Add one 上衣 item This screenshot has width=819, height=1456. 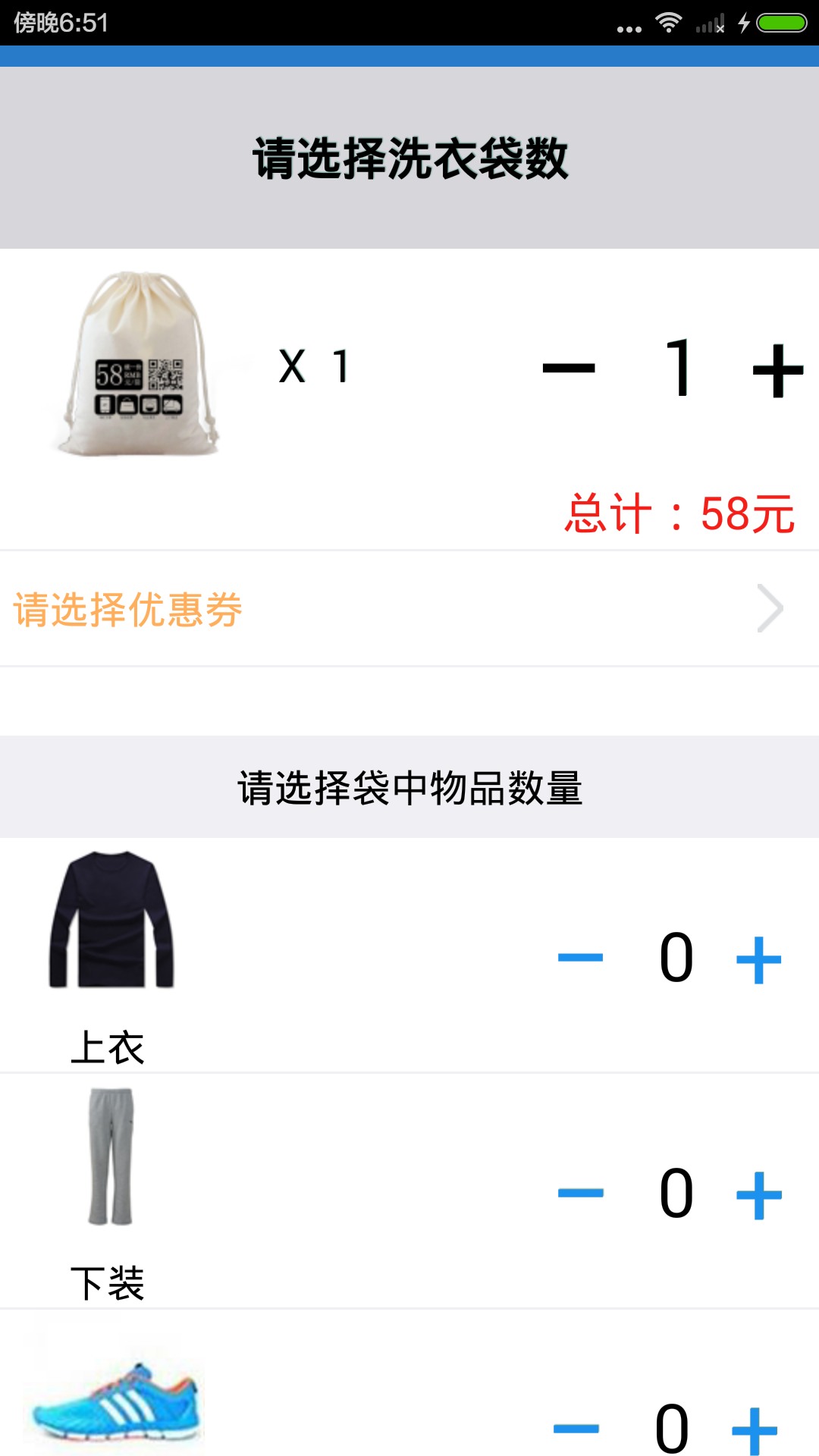pyautogui.click(x=758, y=959)
